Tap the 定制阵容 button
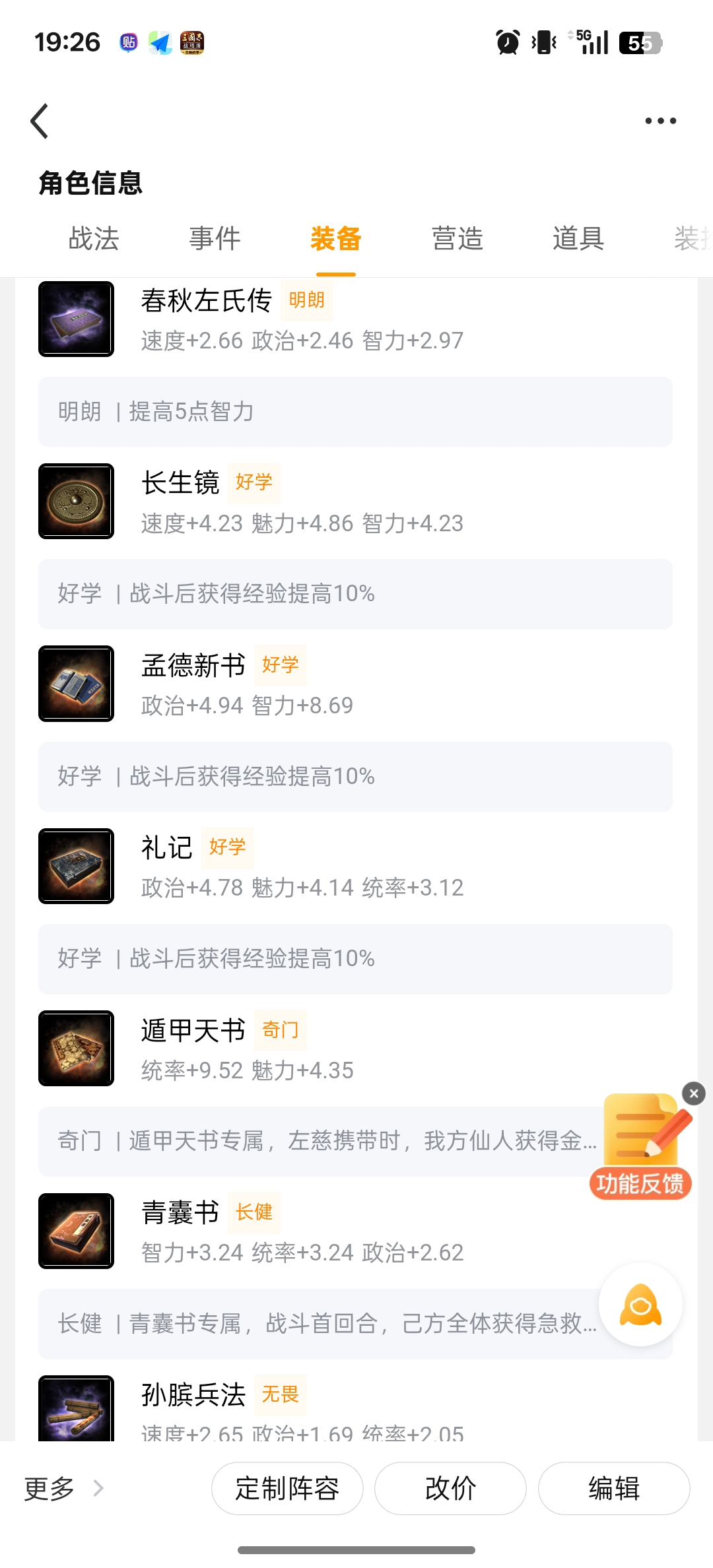This screenshot has height=1568, width=713. (x=287, y=1488)
